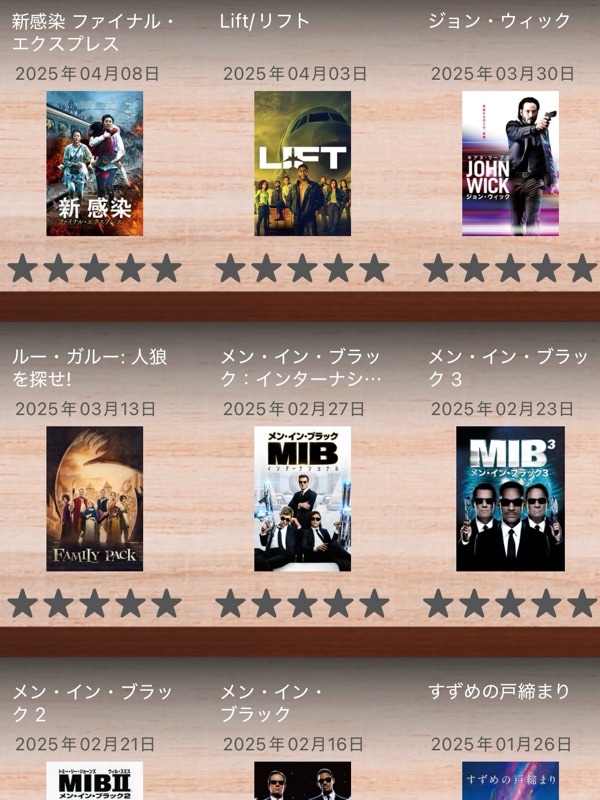Image resolution: width=600 pixels, height=800 pixels.
Task: View the すずめの戸締まり movie poster
Action: tap(510, 781)
